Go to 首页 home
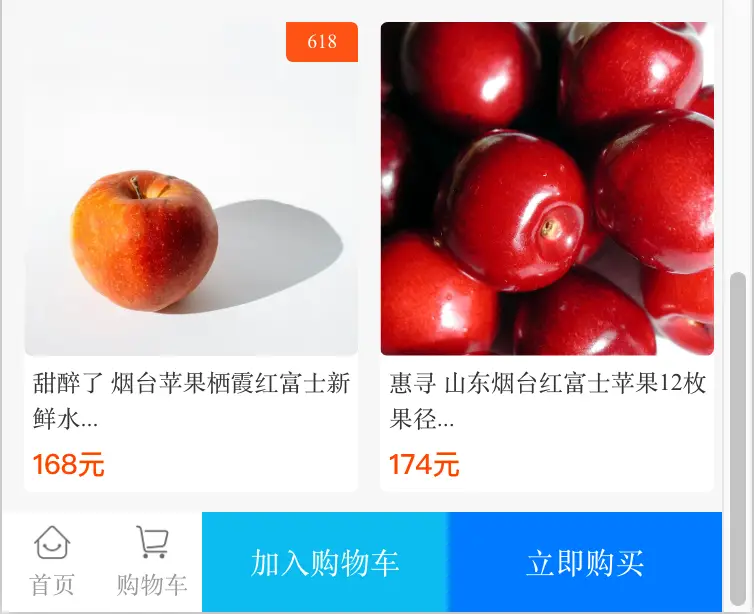The height and width of the screenshot is (614, 754). click(x=52, y=562)
